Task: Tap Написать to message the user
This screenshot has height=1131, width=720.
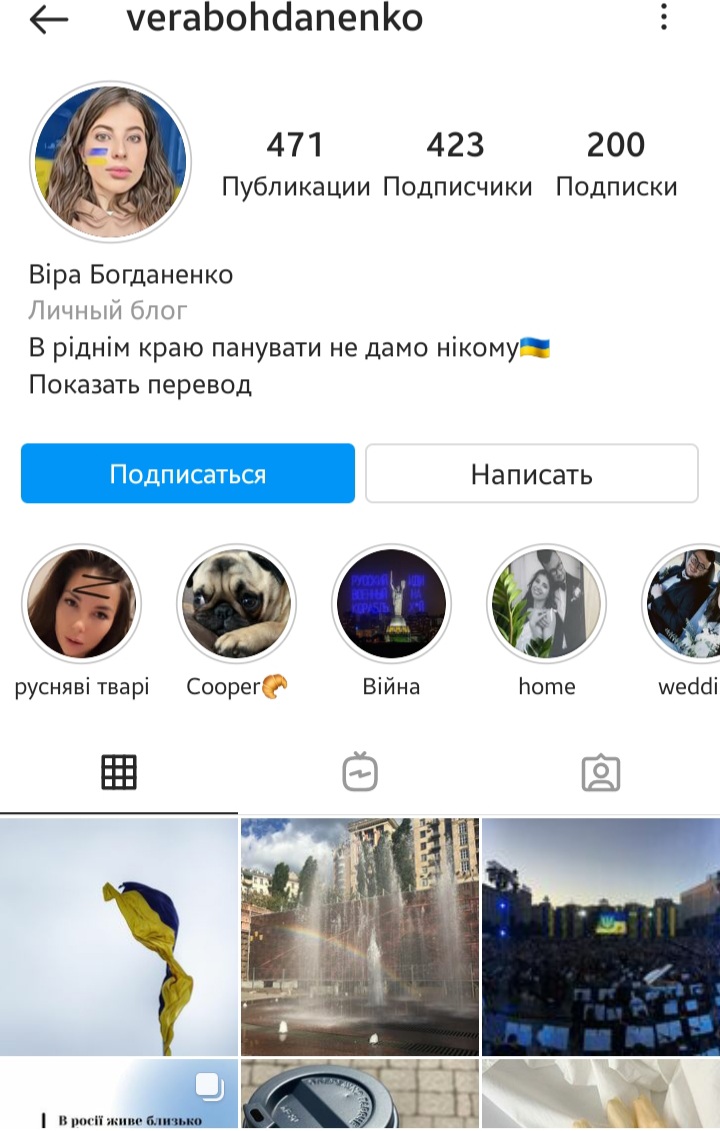Action: (531, 473)
